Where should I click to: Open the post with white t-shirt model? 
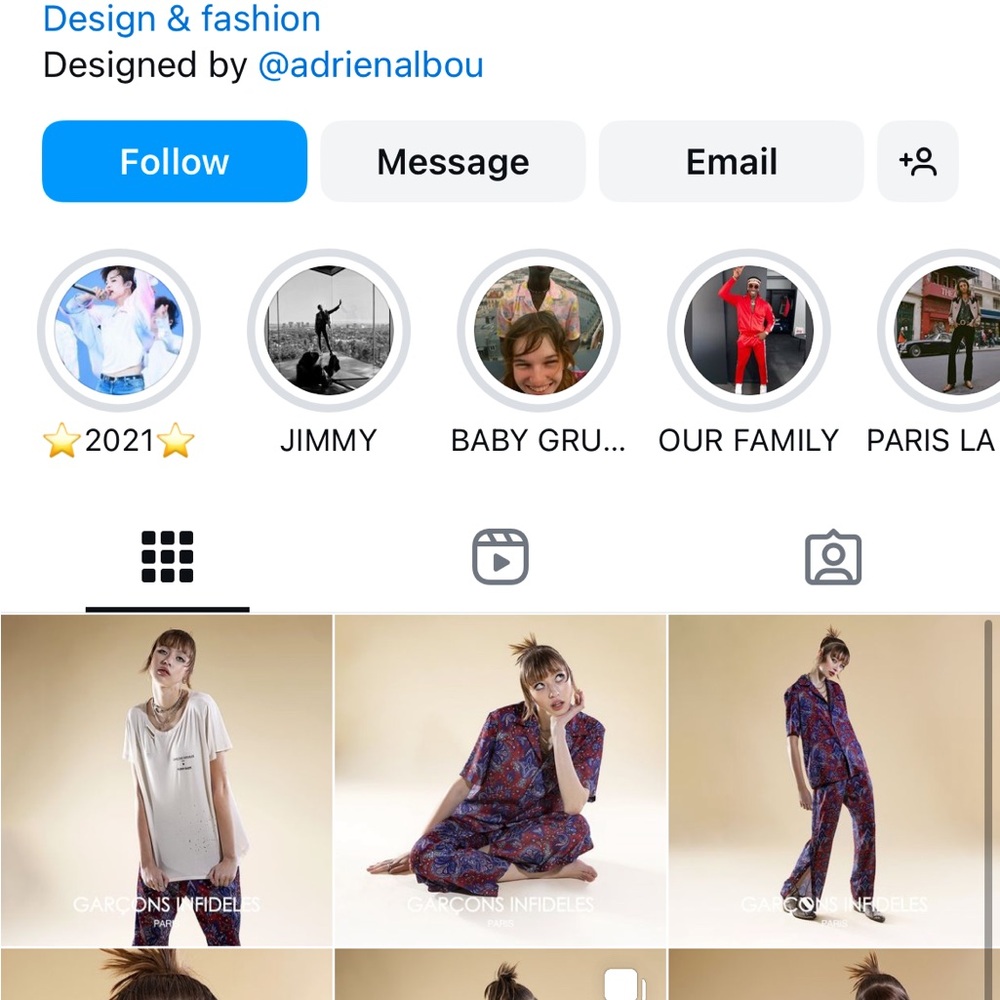click(x=166, y=780)
